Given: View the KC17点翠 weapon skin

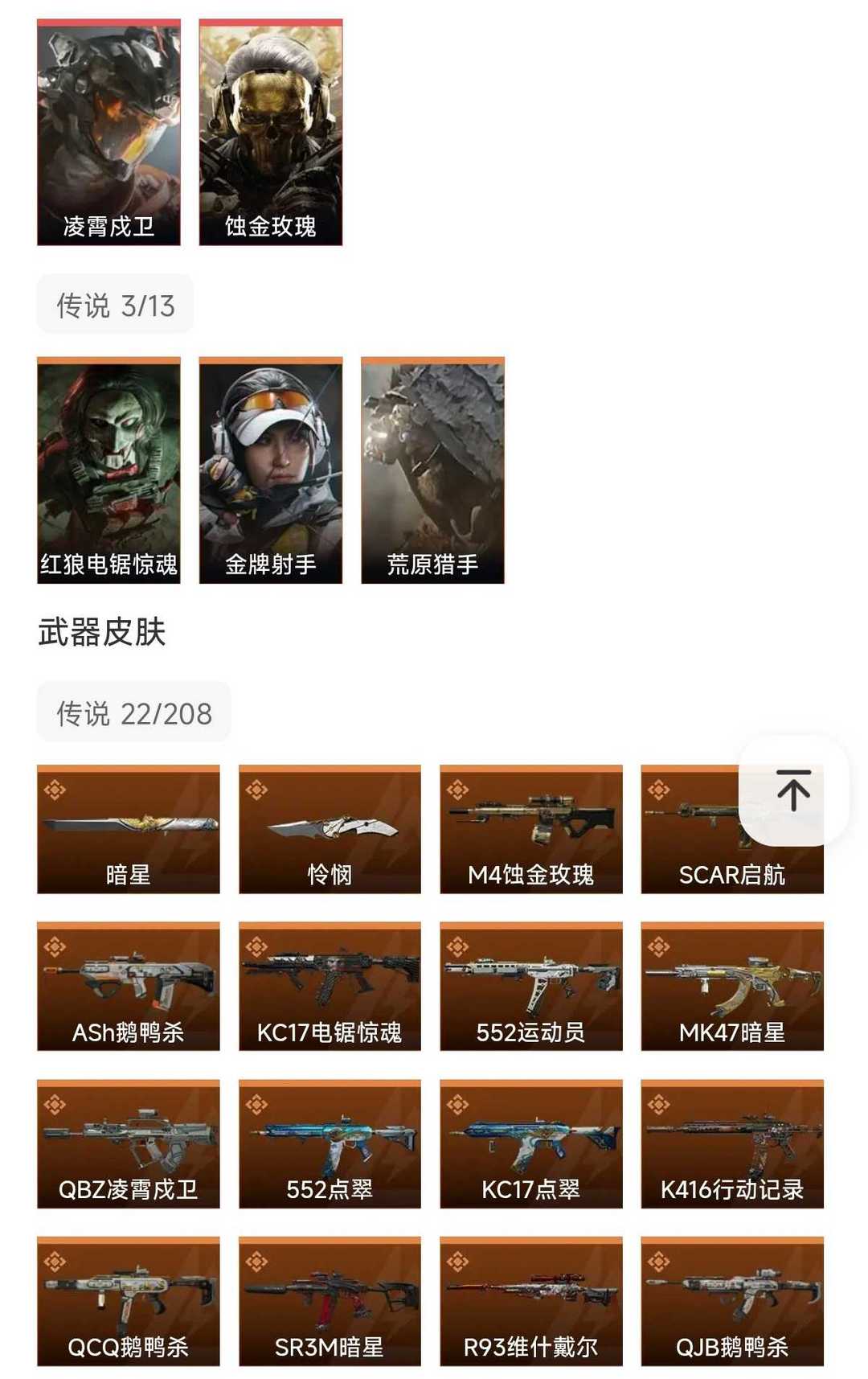Looking at the screenshot, I should tap(531, 1144).
